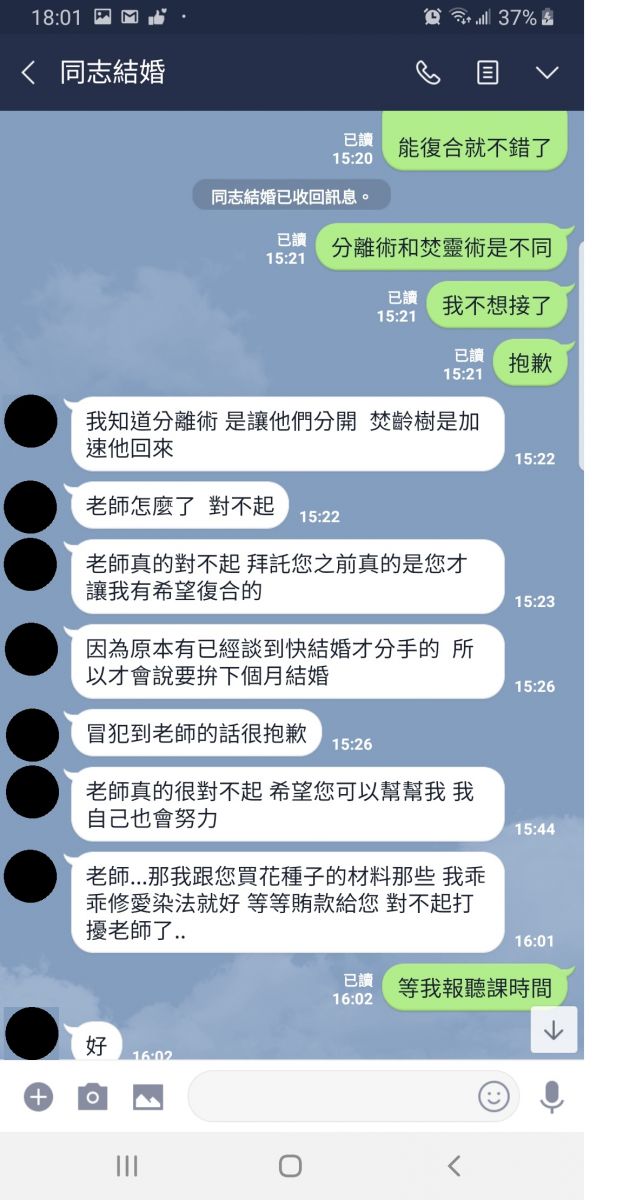This screenshot has height=1200, width=623.
Task: Open the plus attachment menu
Action: pos(38,1097)
